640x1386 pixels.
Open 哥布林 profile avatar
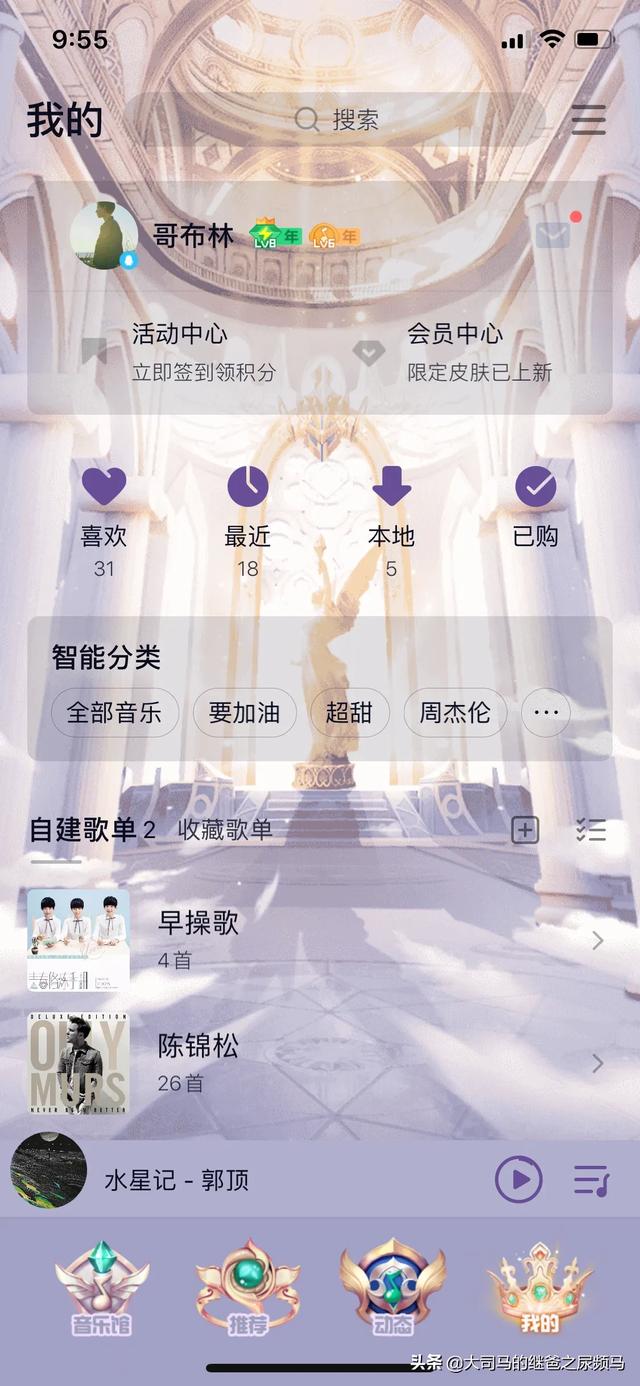pyautogui.click(x=103, y=235)
